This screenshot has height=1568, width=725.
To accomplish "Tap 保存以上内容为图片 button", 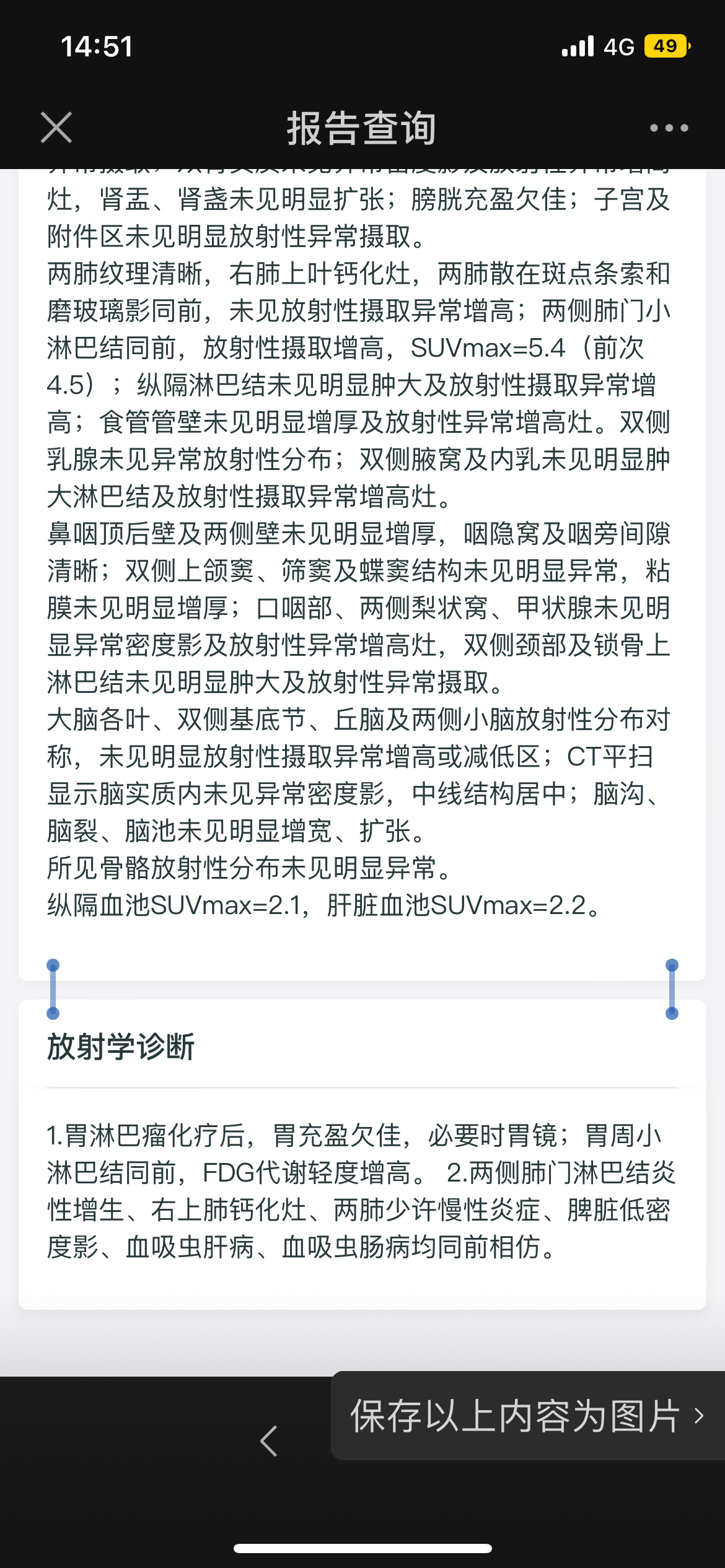I will [x=527, y=1416].
